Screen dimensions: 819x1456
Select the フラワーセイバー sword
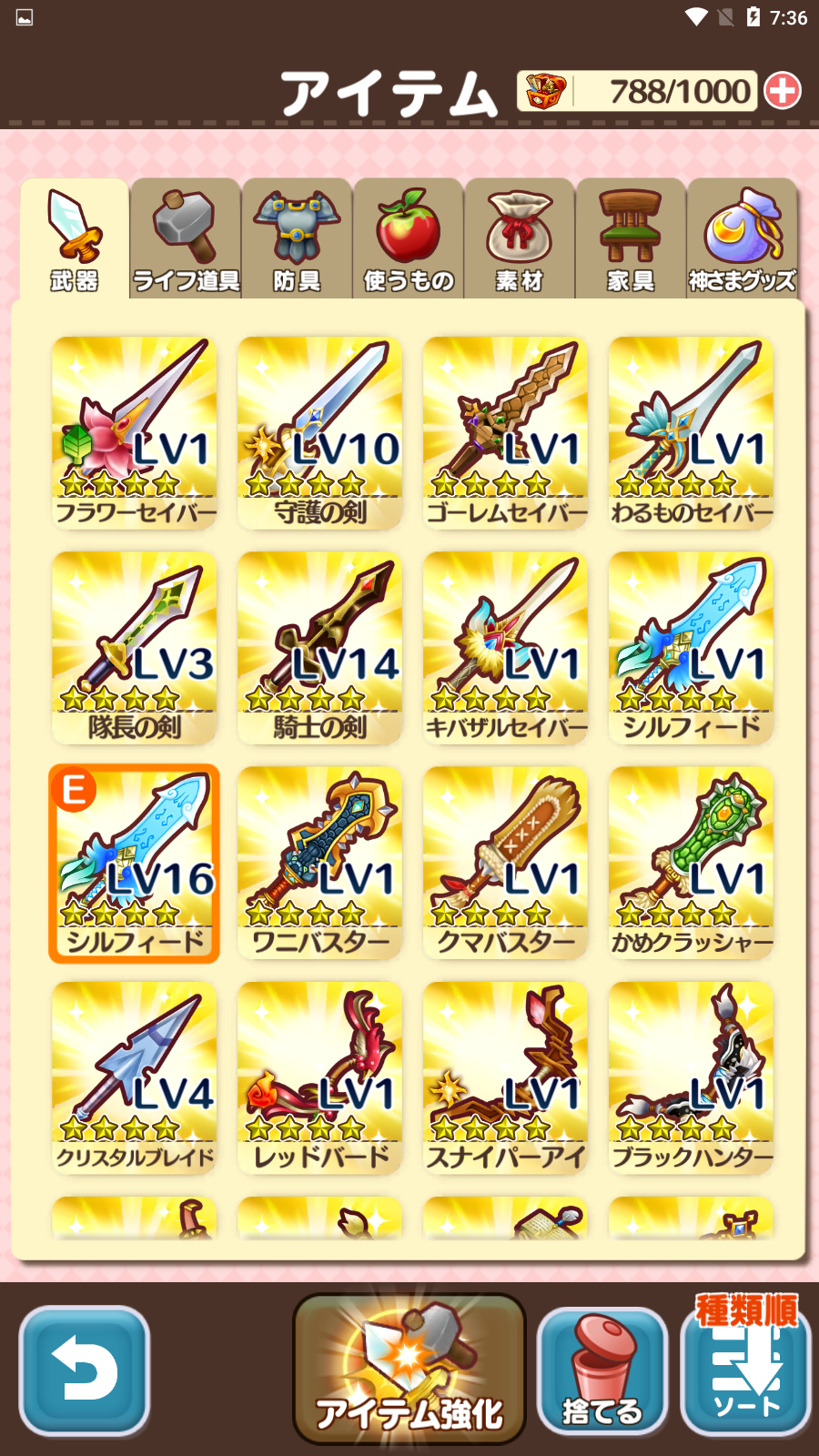click(135, 432)
